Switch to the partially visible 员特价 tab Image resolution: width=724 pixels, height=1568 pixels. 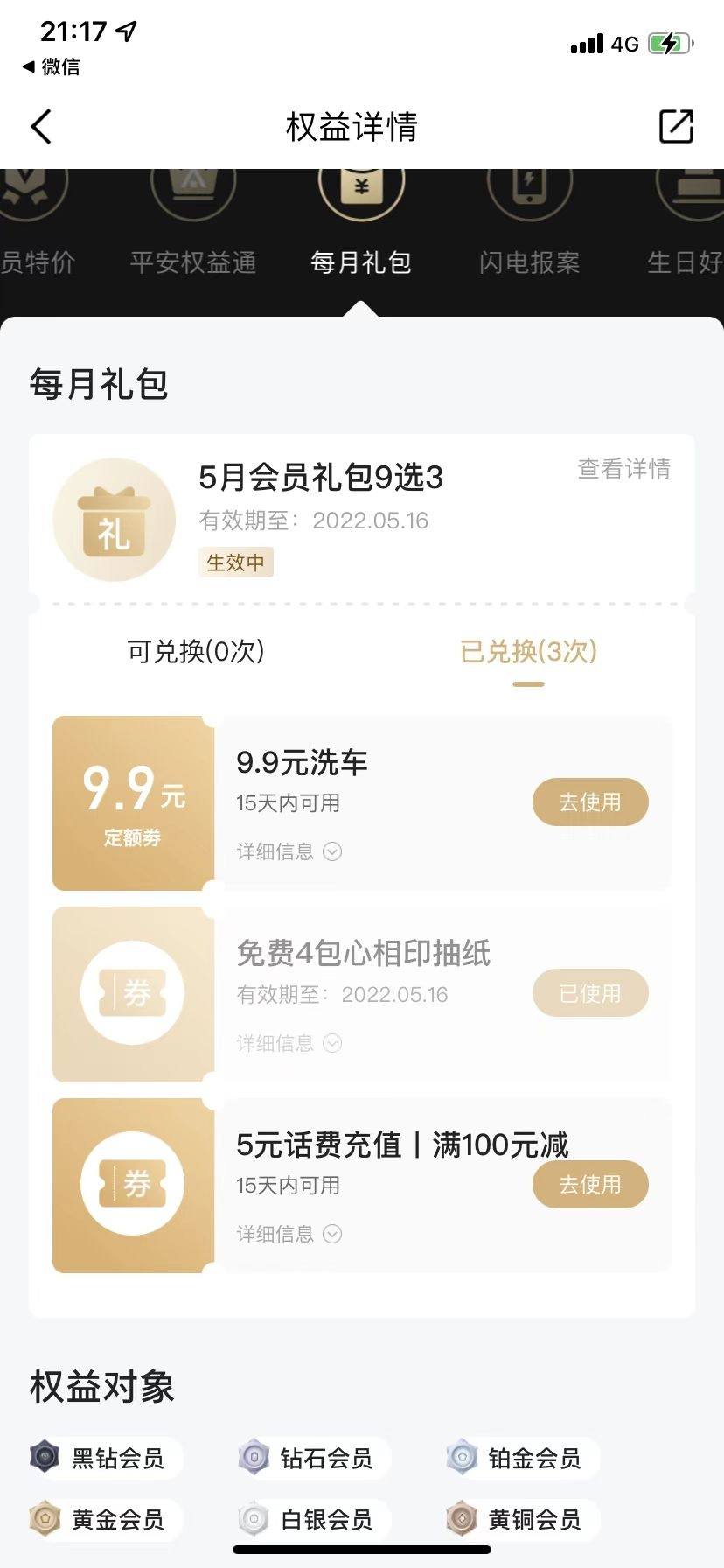coord(38,262)
